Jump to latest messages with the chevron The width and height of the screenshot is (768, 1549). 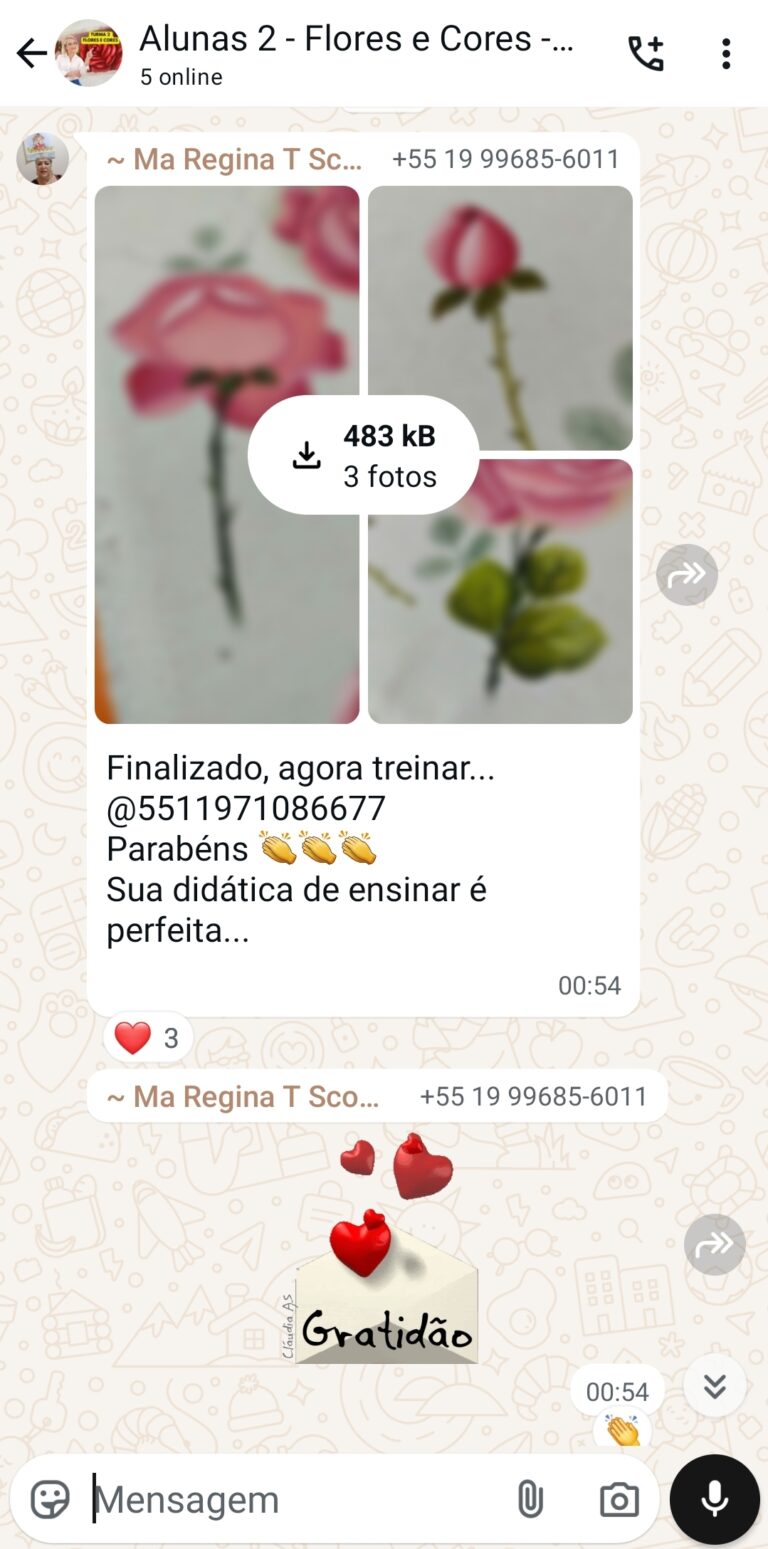[x=714, y=1386]
